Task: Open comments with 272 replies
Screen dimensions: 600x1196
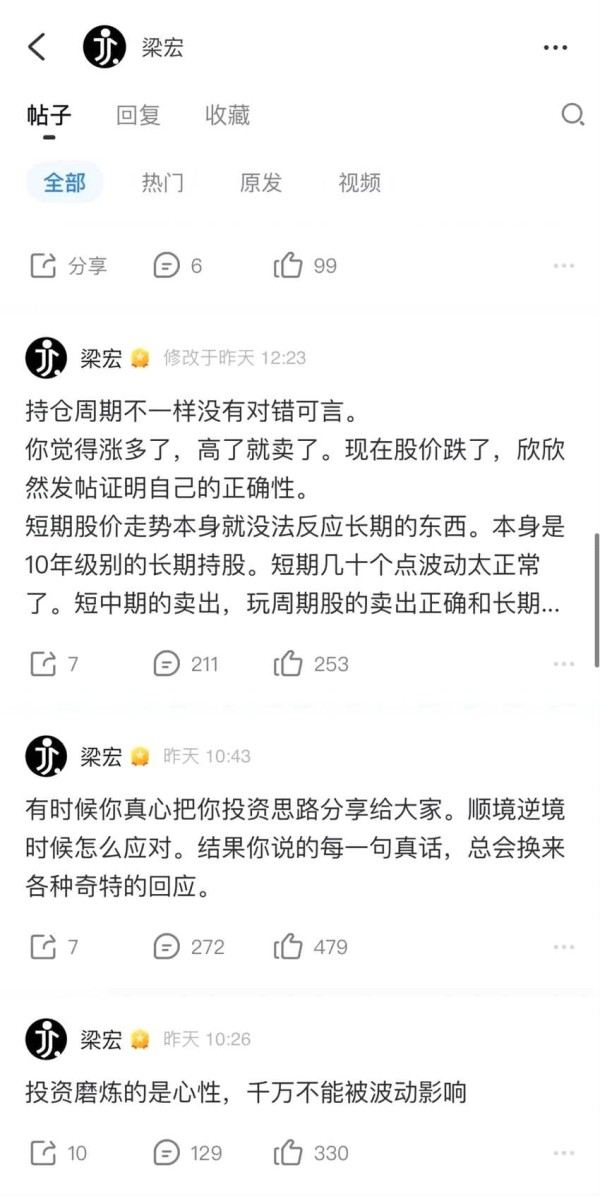Action: pos(188,946)
